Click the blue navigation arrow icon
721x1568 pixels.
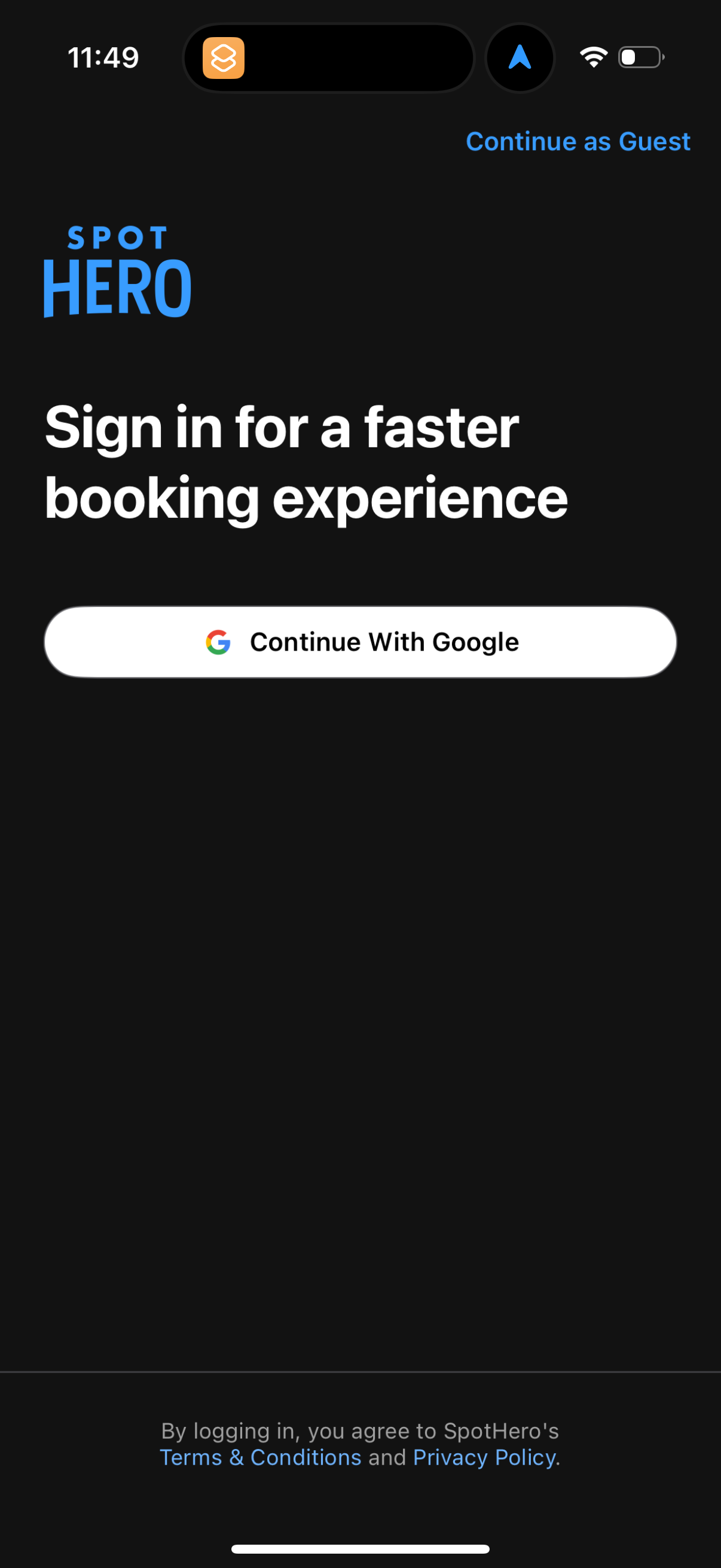pyautogui.click(x=520, y=57)
